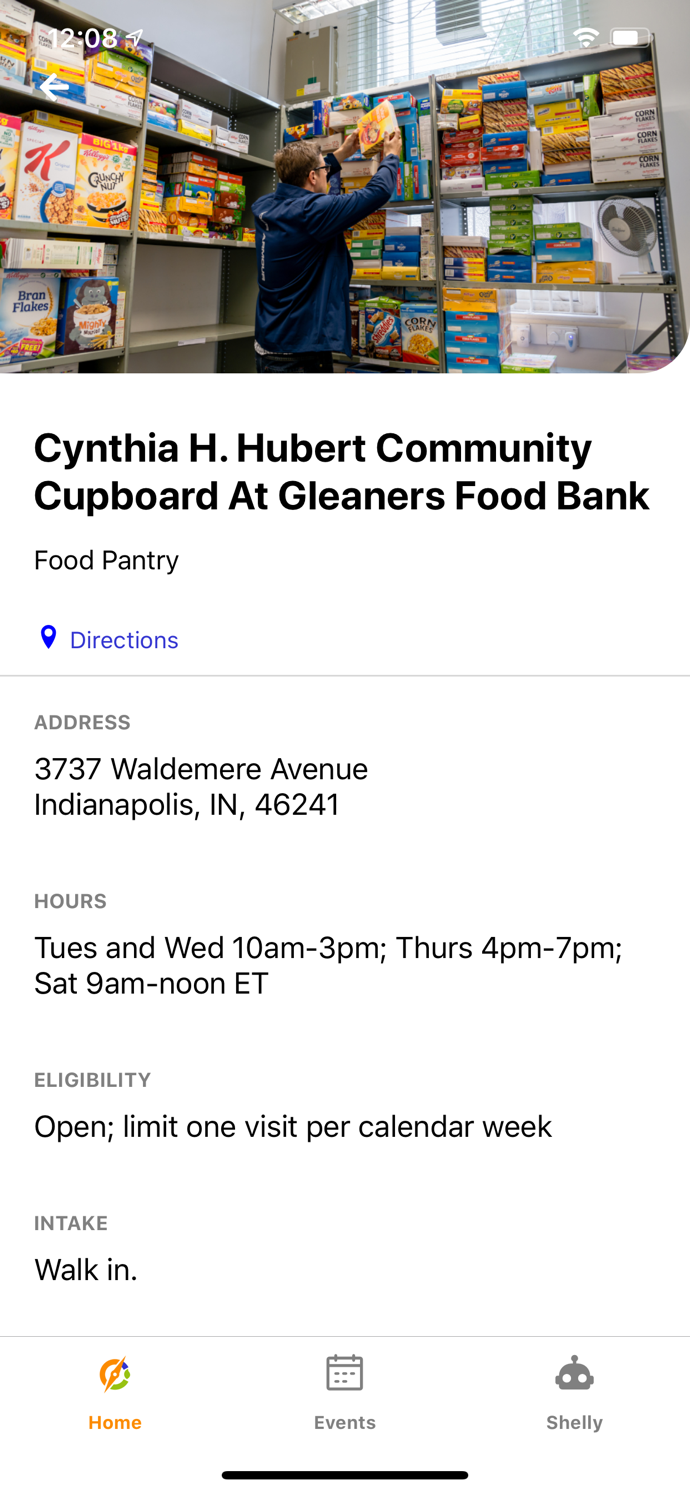
Task: Switch to the Shelly tab
Action: 574,1392
